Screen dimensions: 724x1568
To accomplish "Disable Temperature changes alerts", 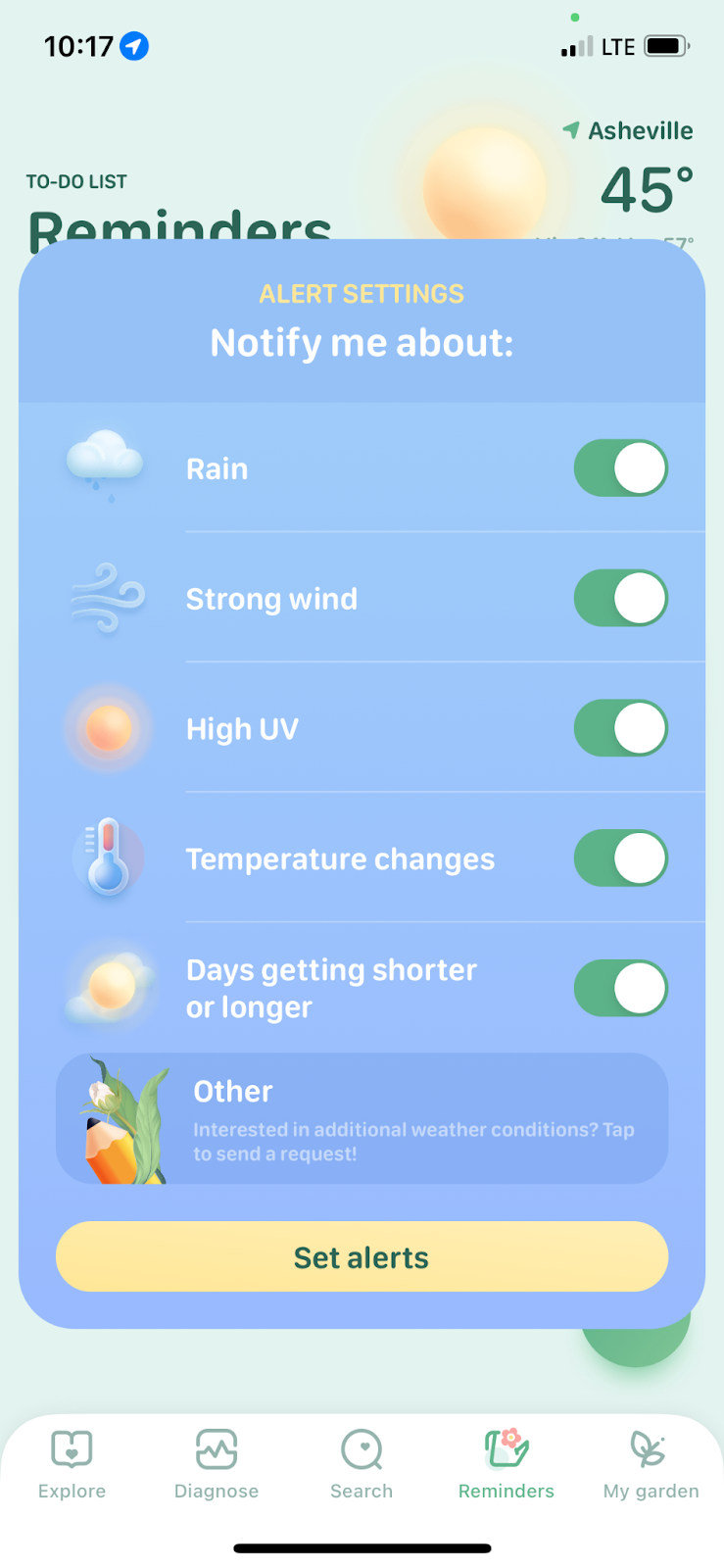I will point(620,857).
